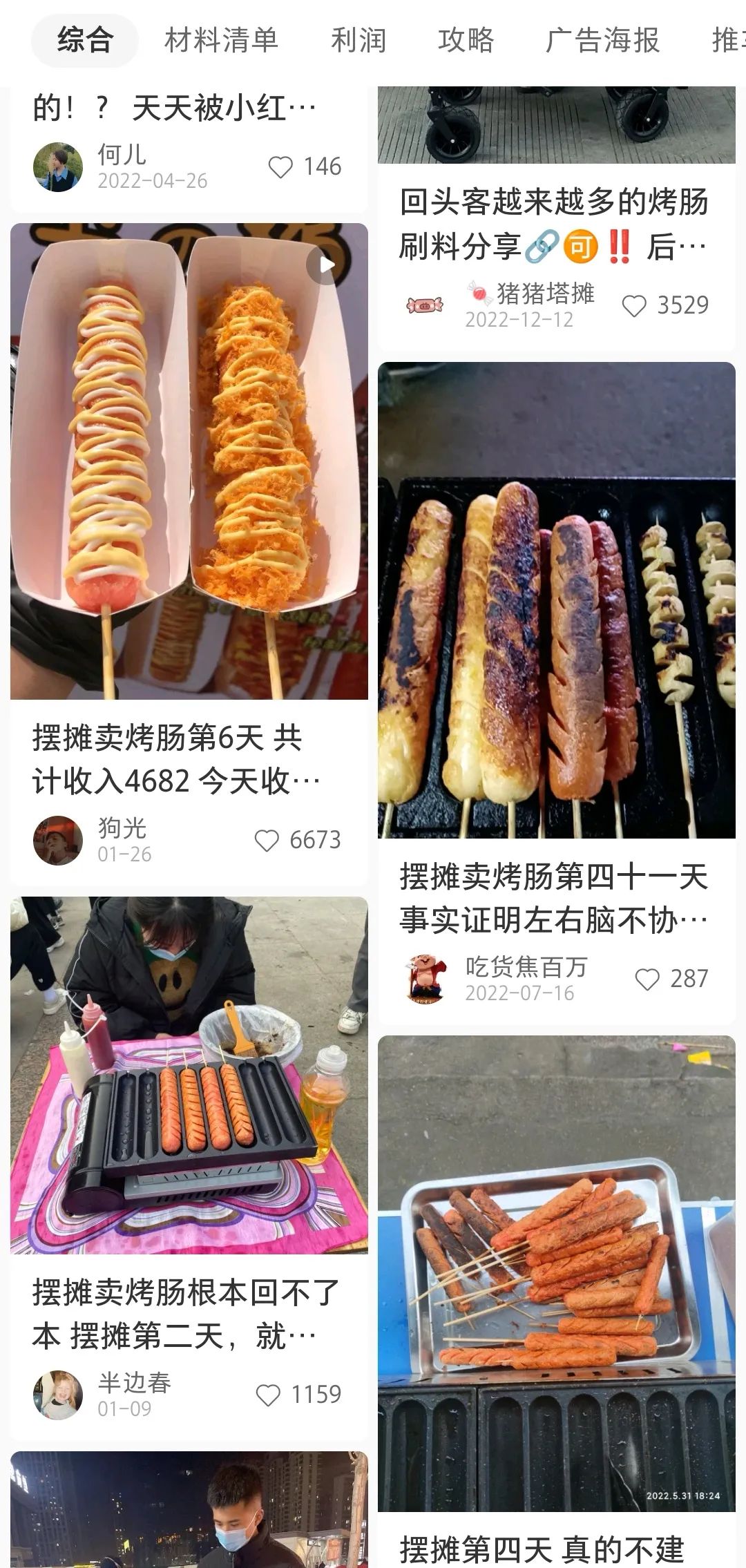746x1568 pixels.
Task: Open the 回头客越来越多的烤肠刷料分享 post
Action: 554,224
